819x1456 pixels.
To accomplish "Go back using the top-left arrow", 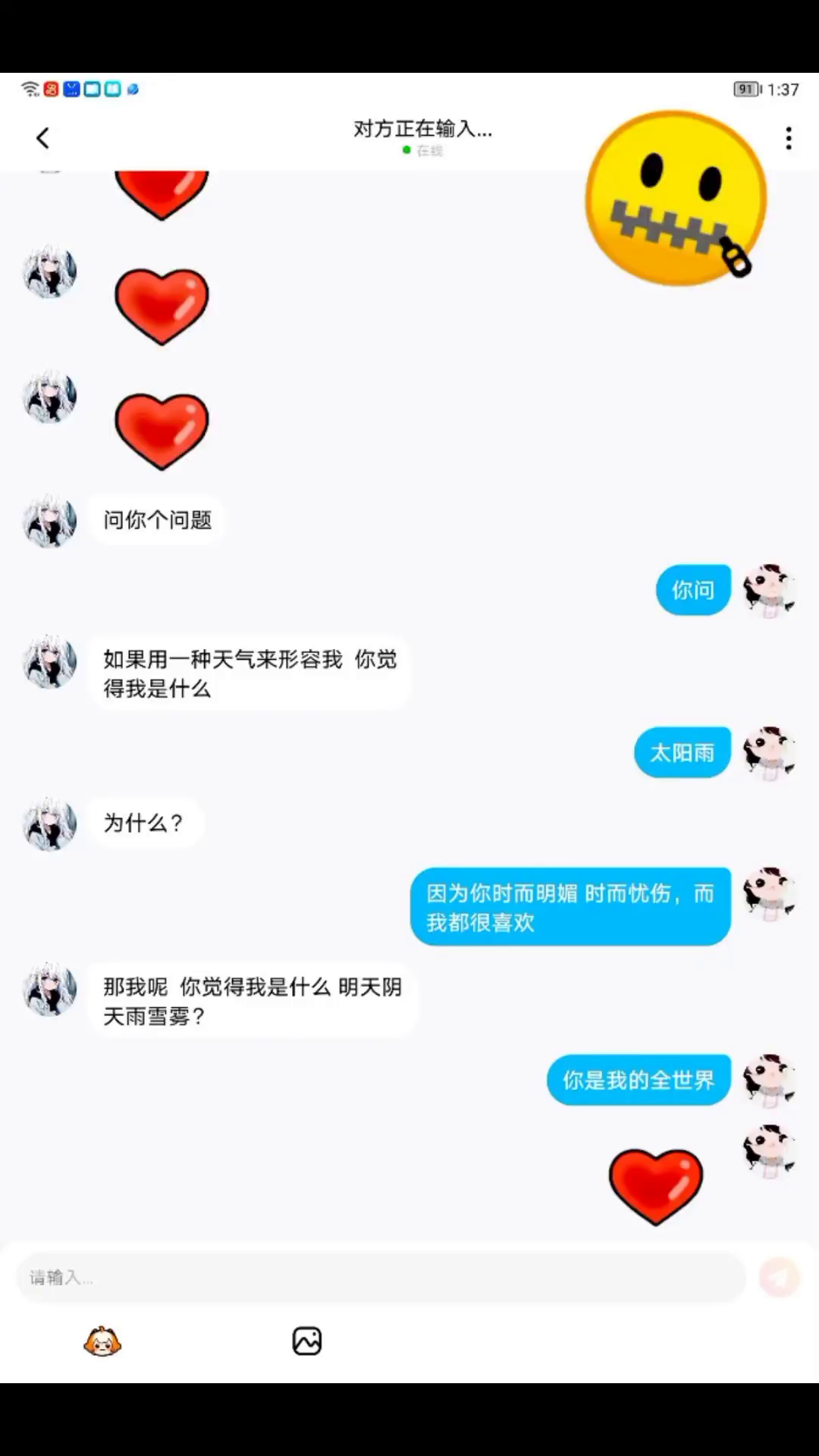I will click(x=43, y=138).
